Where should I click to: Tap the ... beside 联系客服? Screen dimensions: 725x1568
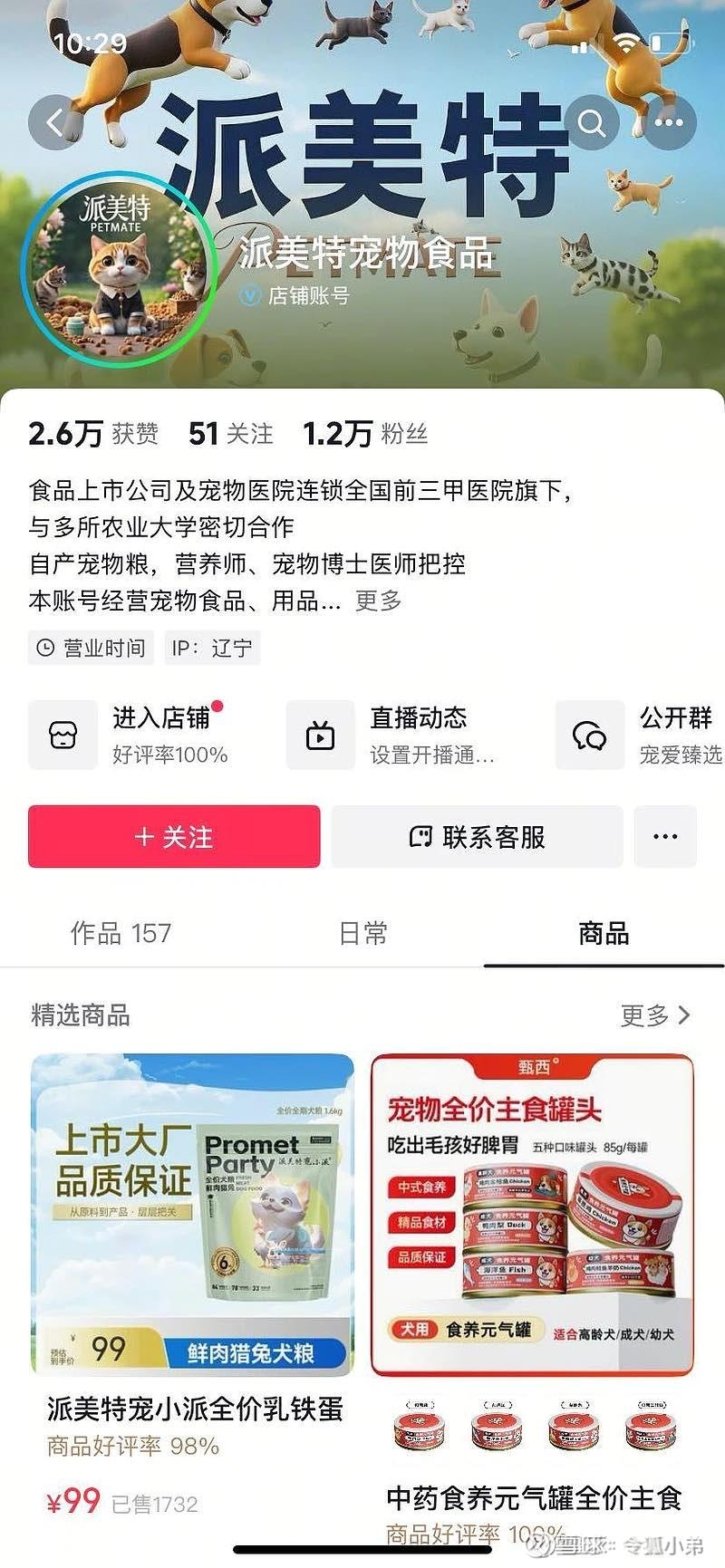(x=666, y=837)
